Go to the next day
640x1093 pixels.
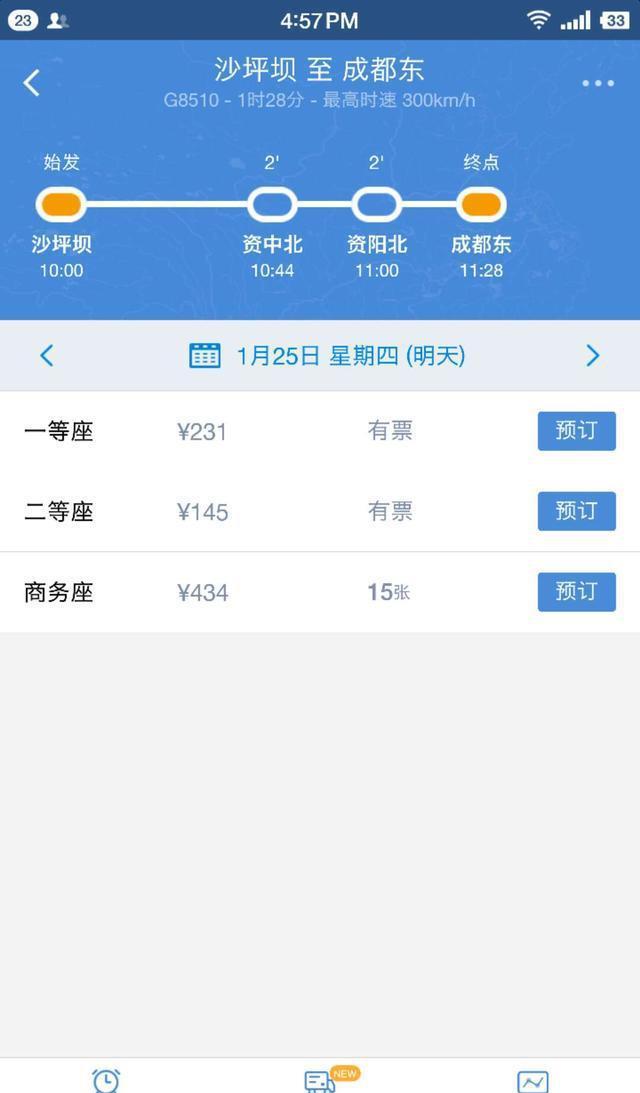[x=592, y=355]
